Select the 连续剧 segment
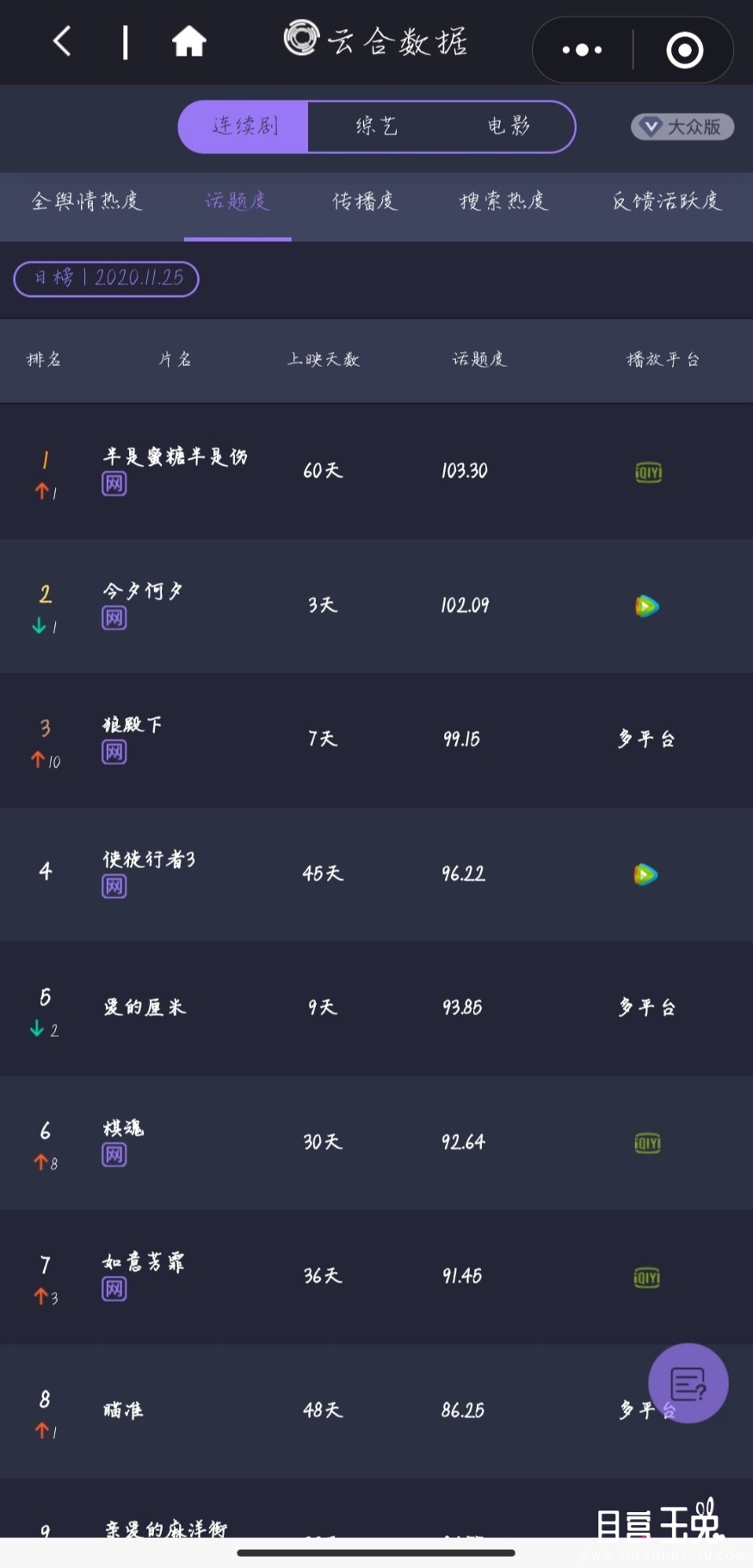Image resolution: width=753 pixels, height=1568 pixels. [244, 127]
